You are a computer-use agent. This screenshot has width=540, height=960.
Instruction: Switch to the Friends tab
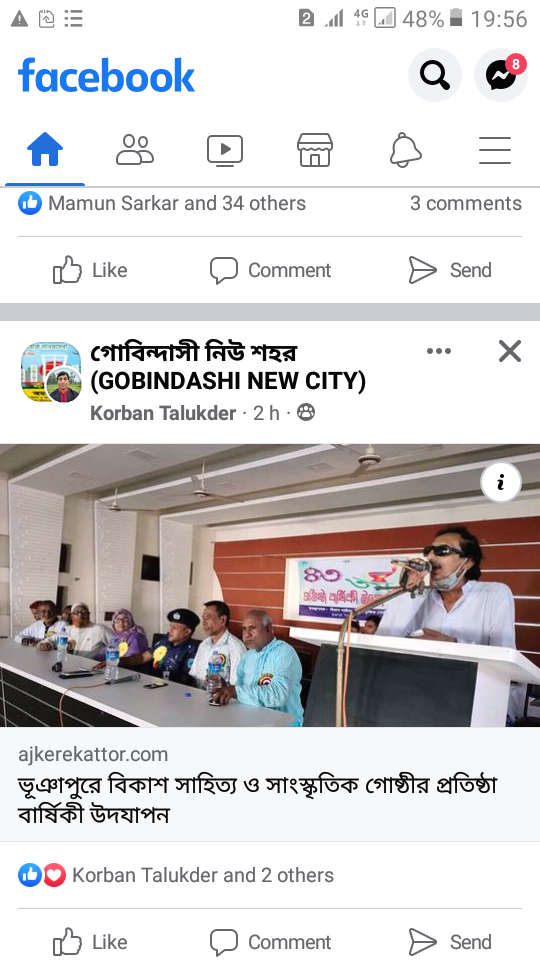click(x=135, y=150)
